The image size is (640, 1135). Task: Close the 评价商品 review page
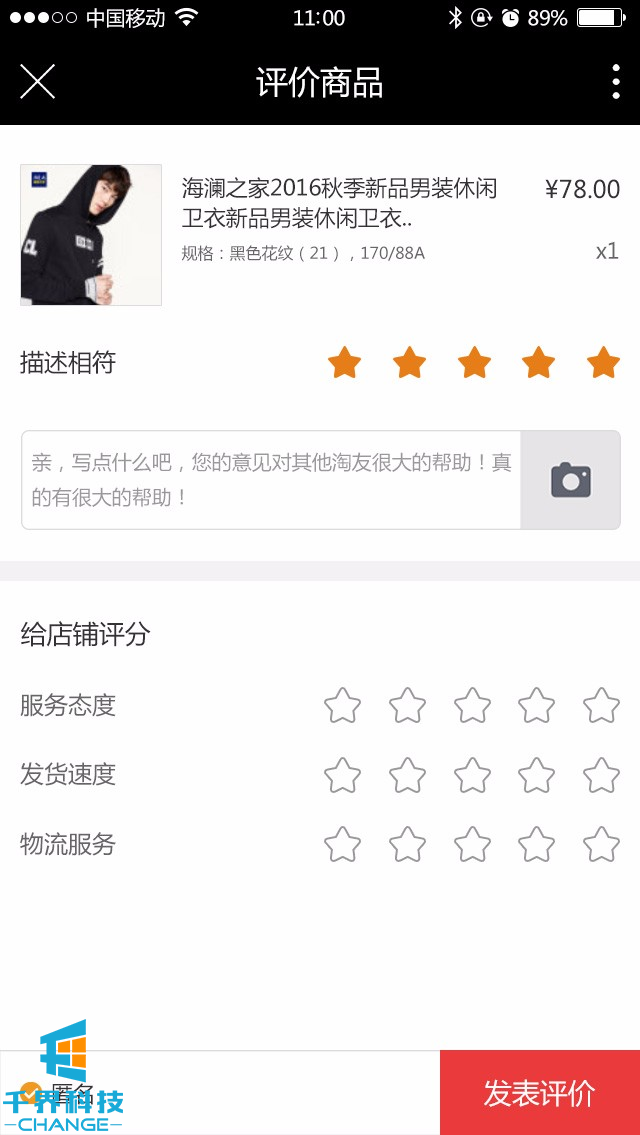[37, 82]
